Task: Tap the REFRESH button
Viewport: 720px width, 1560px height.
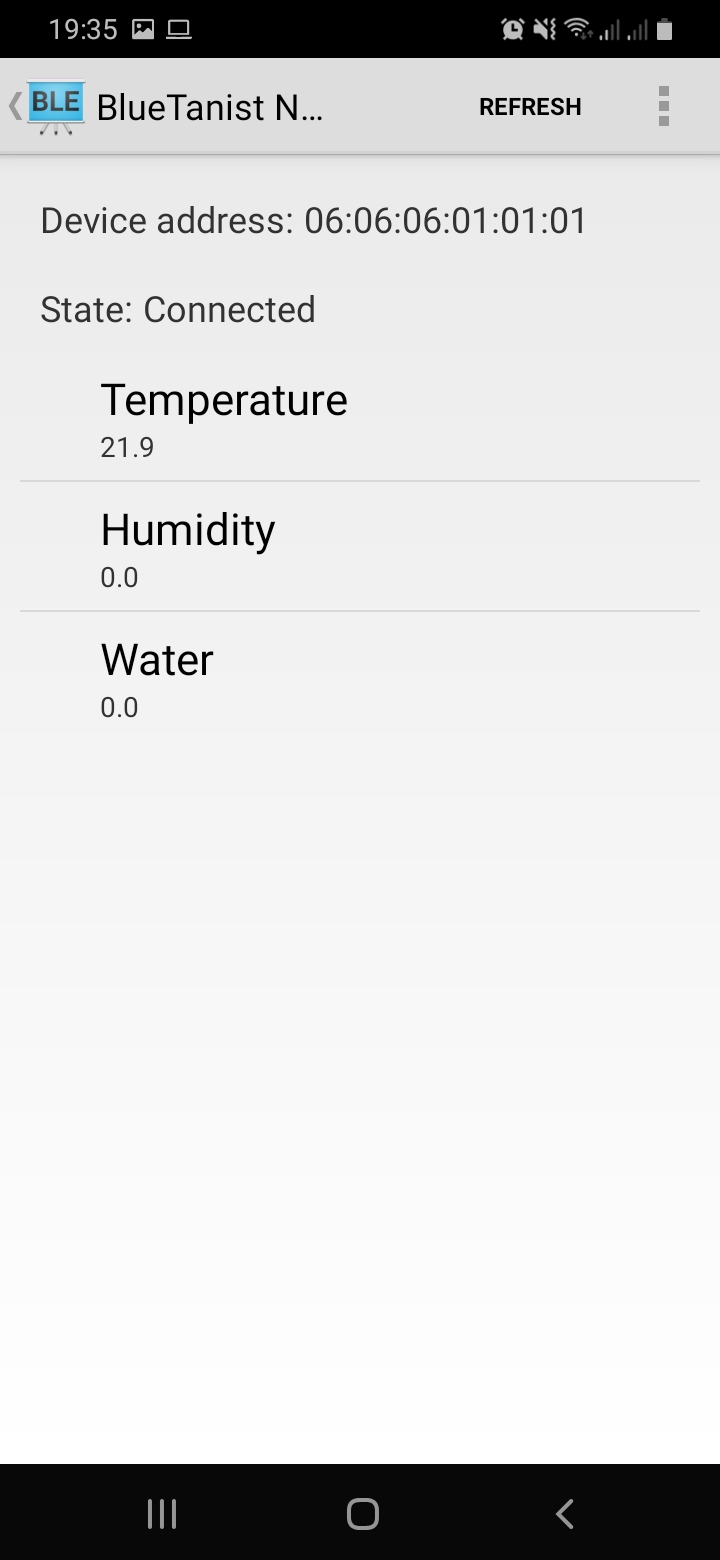Action: click(529, 107)
